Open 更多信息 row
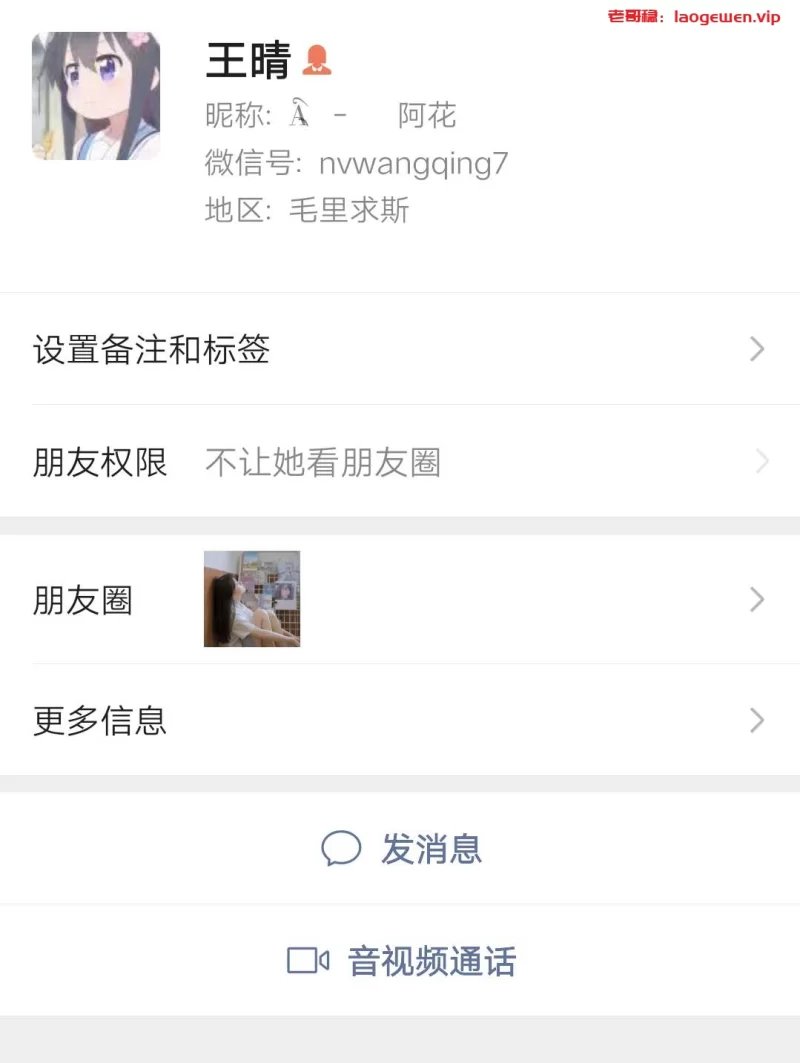Screen dimensions: 800x1063 (400, 720)
